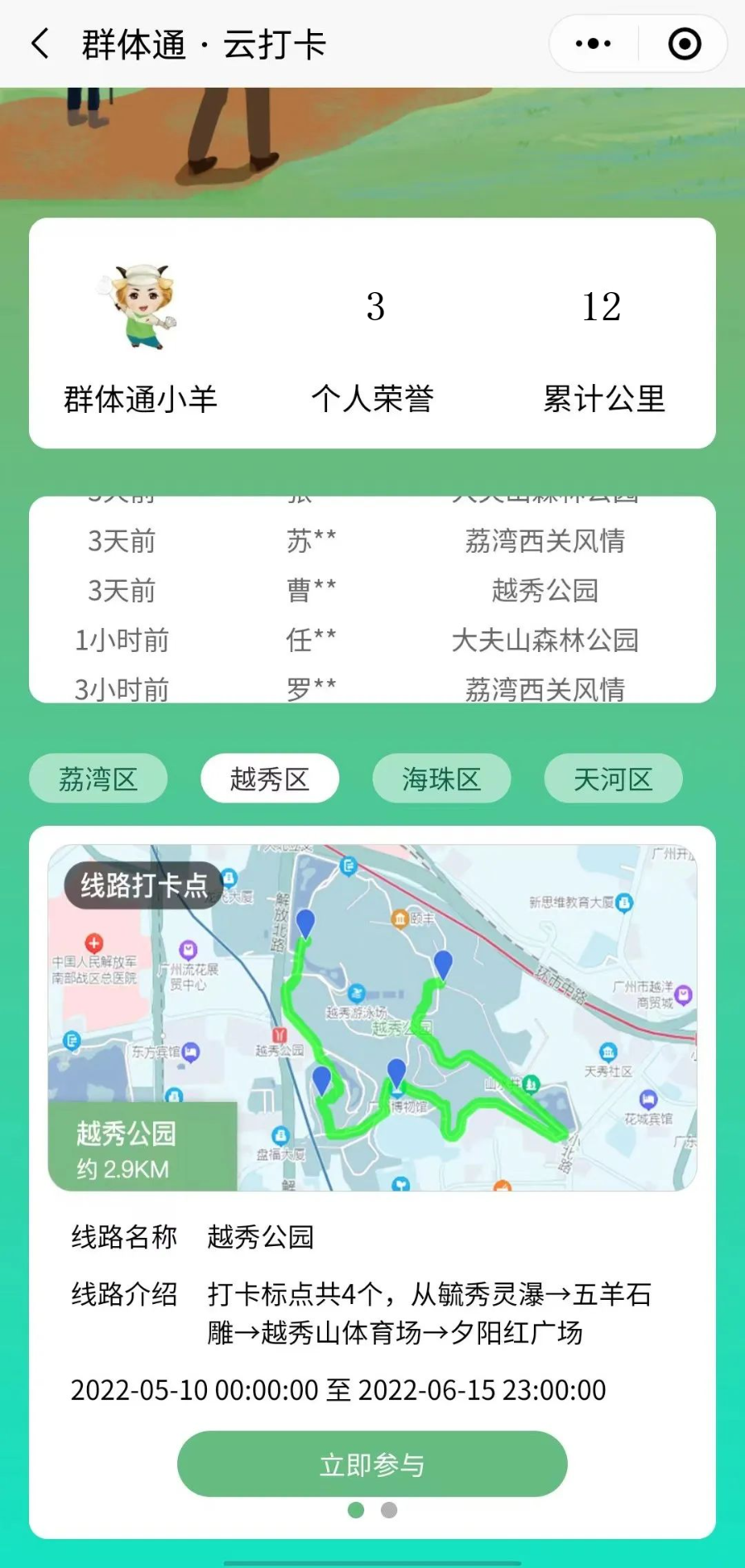
Task: Select the 越秀区 district tab
Action: click(x=270, y=779)
